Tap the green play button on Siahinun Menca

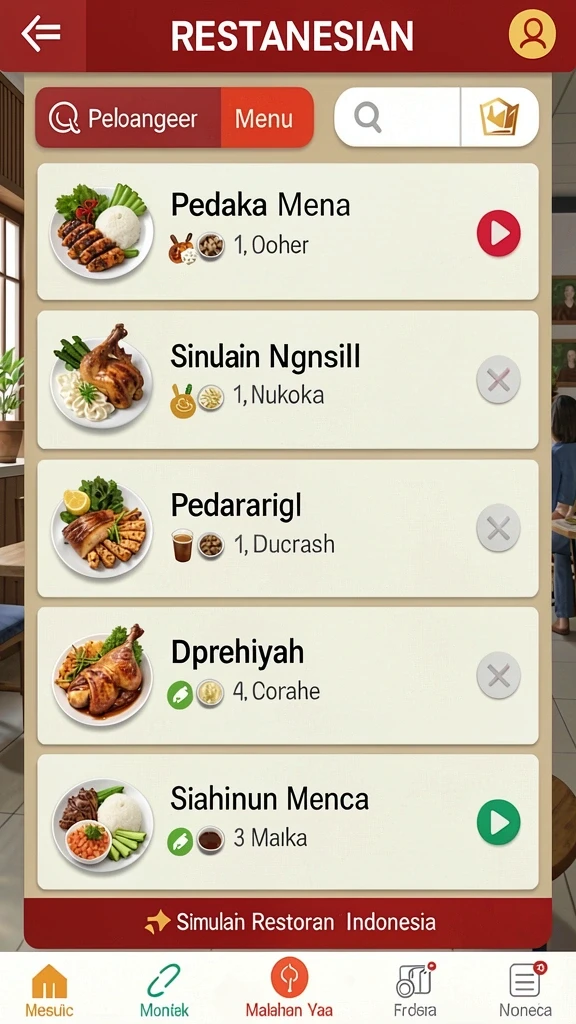pyautogui.click(x=498, y=823)
